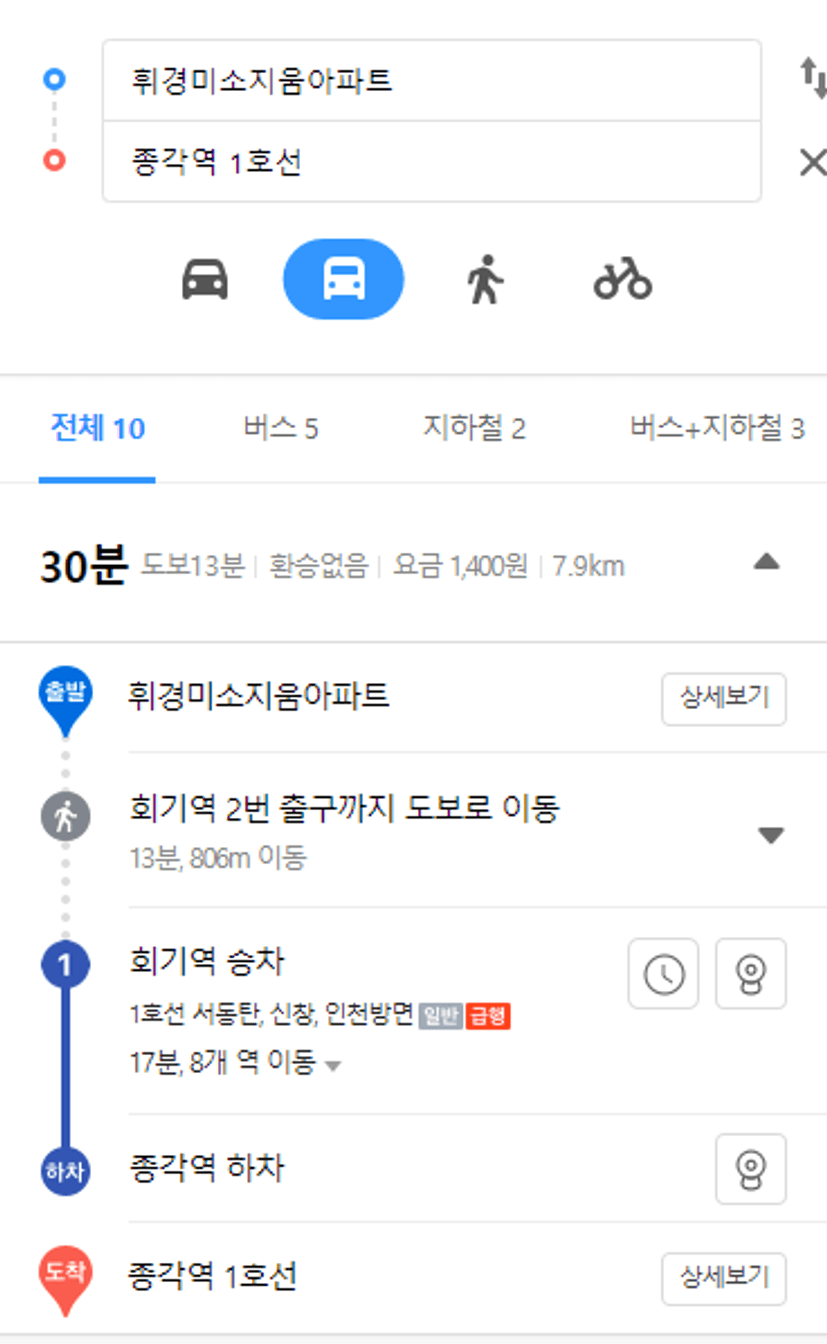Open the street view icon for 종각역 하차

pos(751,1169)
